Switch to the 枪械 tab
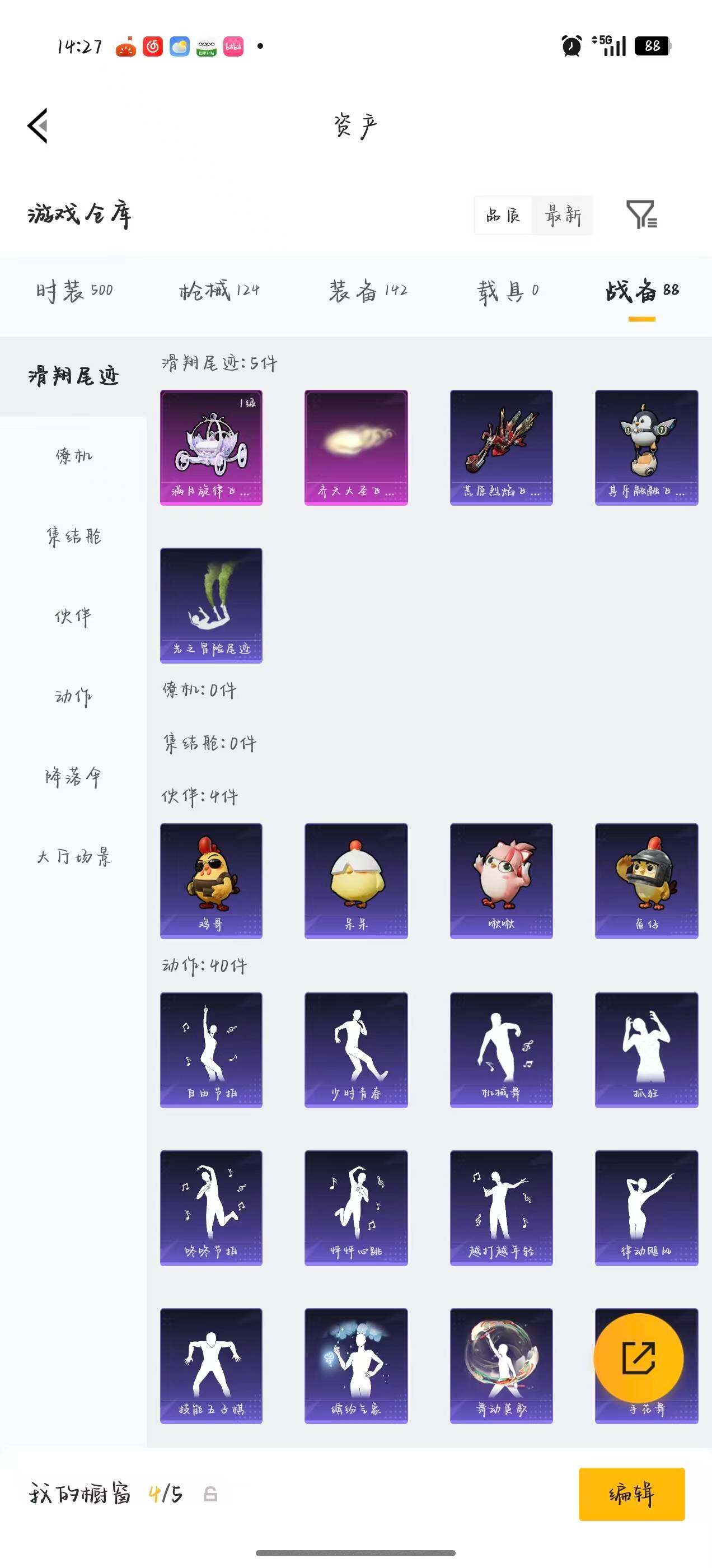This screenshot has height=1568, width=712. tap(219, 290)
